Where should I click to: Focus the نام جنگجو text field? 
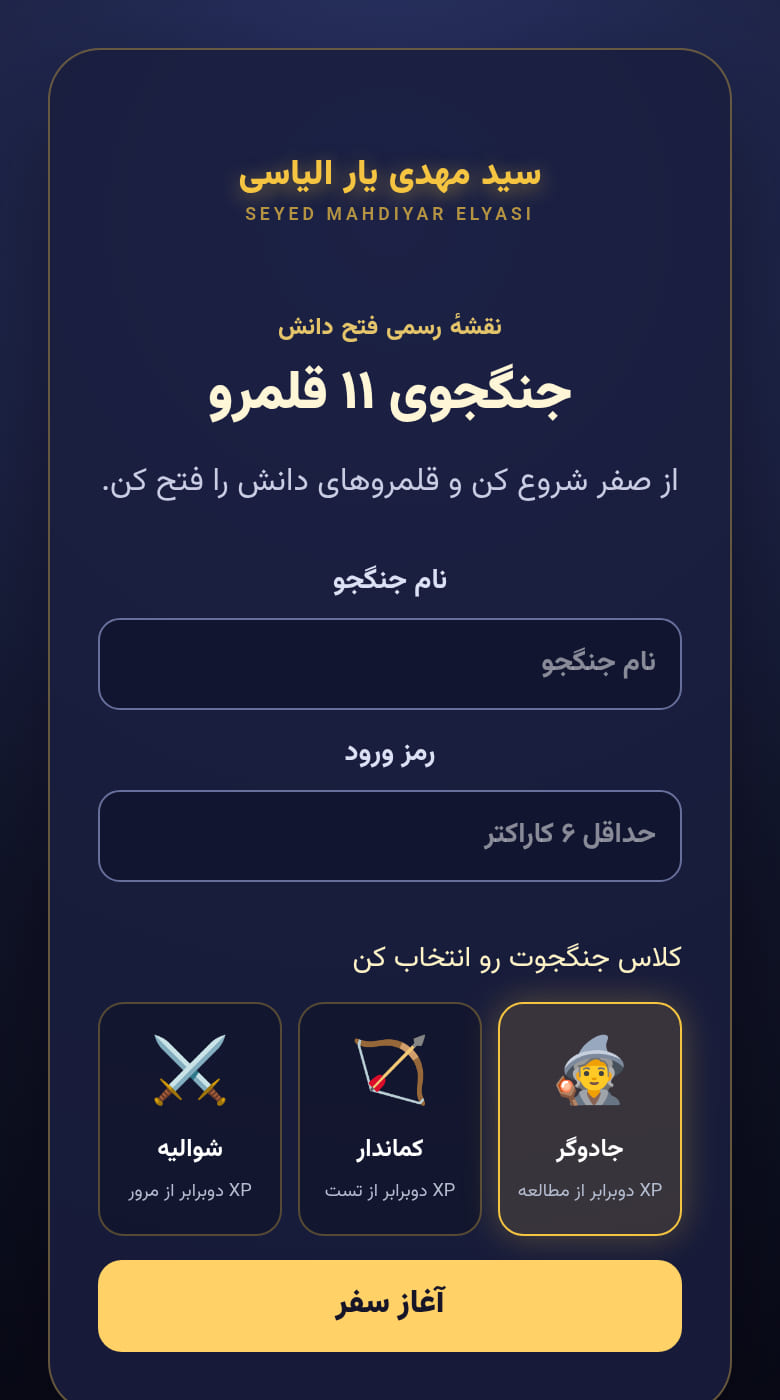390,664
